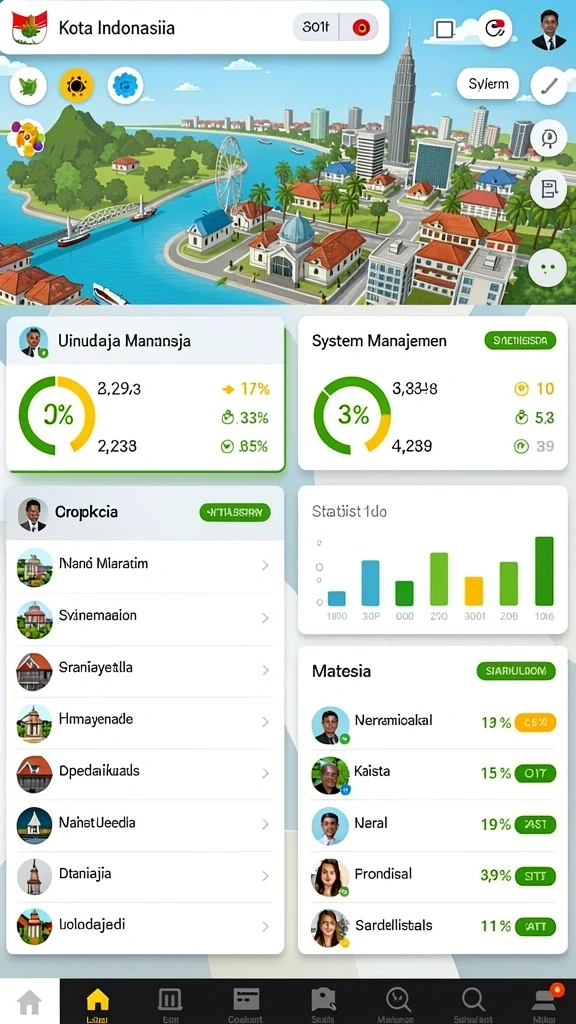Viewport: 576px width, 1024px height.
Task: Switch to the Coahant tab
Action: (x=246, y=1002)
